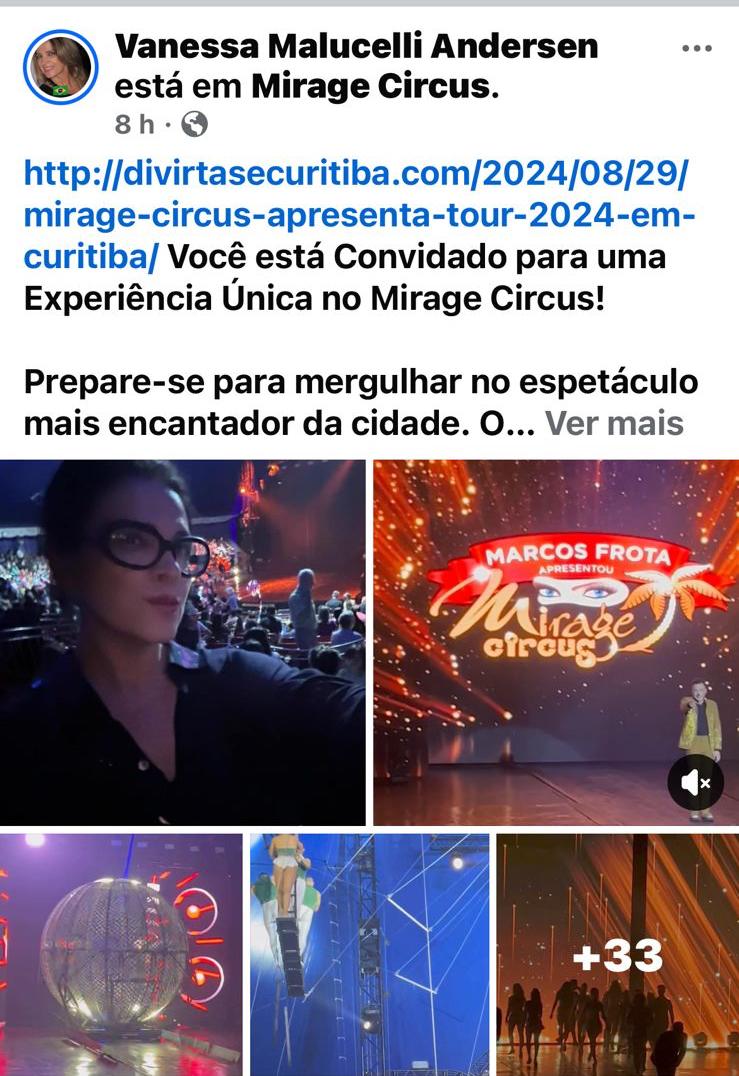View the +33 more photos
Image resolution: width=739 pixels, height=1076 pixels.
(617, 954)
